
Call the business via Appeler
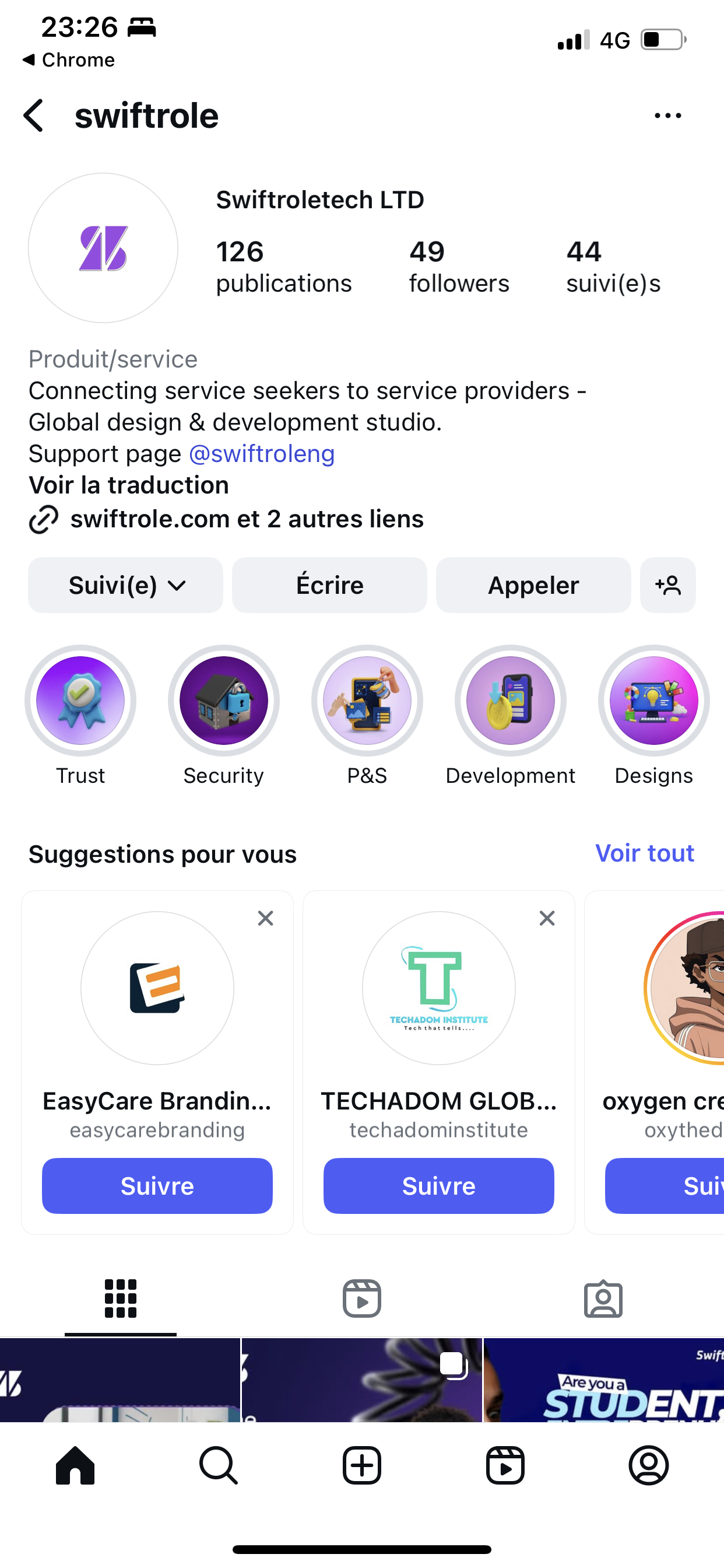point(533,585)
